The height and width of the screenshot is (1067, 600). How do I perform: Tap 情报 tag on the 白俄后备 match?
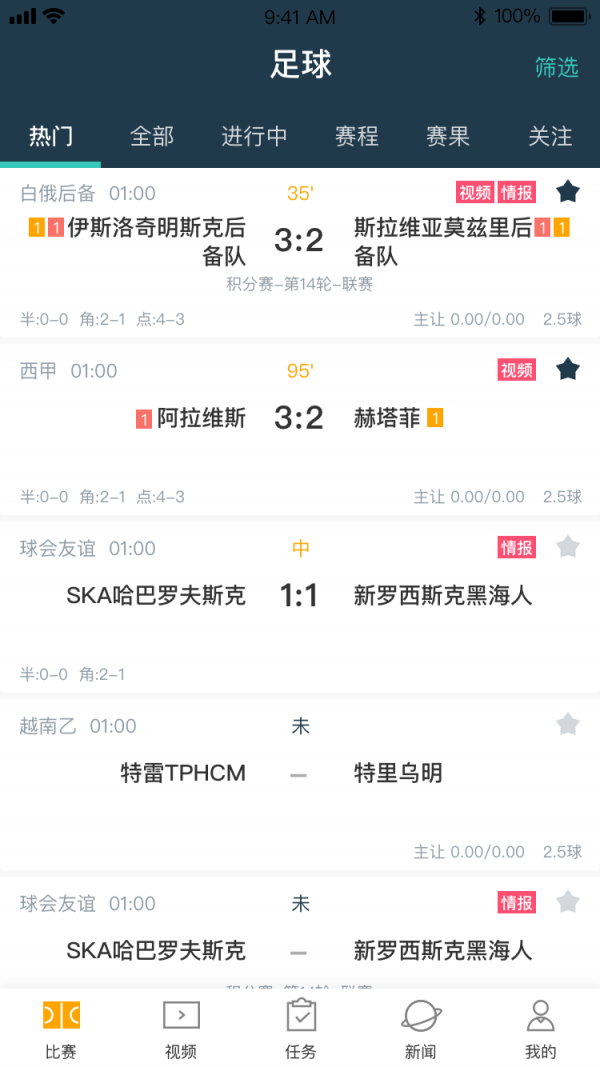click(x=517, y=192)
